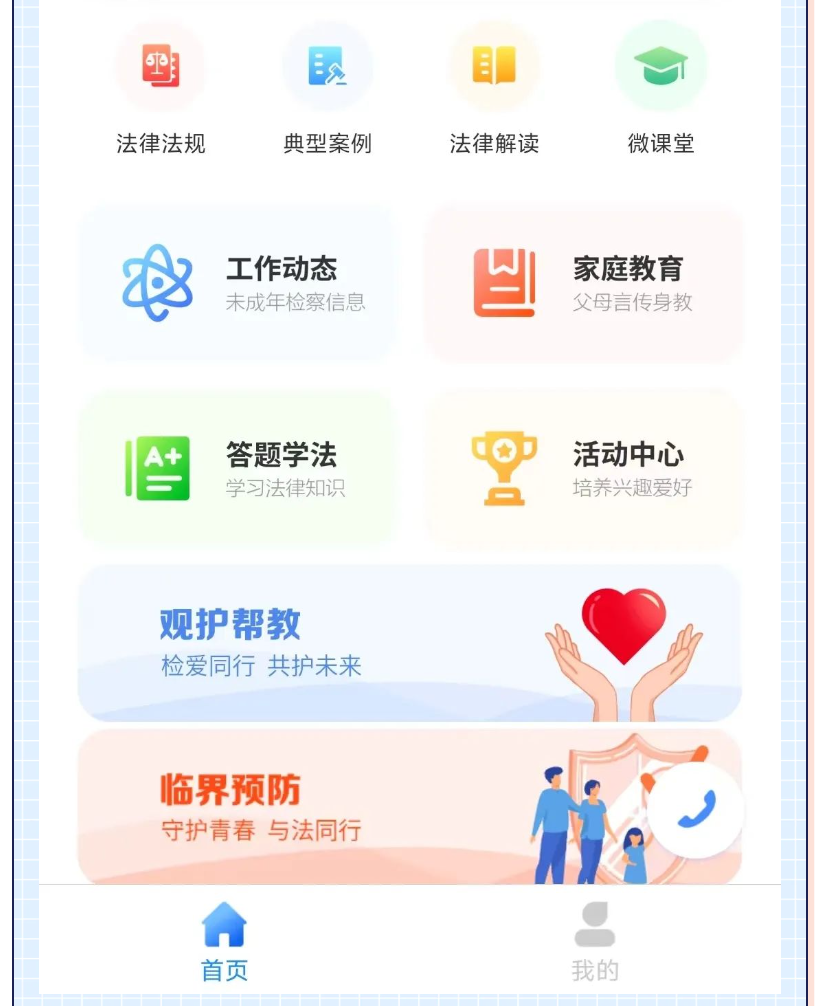This screenshot has width=821, height=1006.
Task: Tap the floating phone call button
Action: point(696,809)
